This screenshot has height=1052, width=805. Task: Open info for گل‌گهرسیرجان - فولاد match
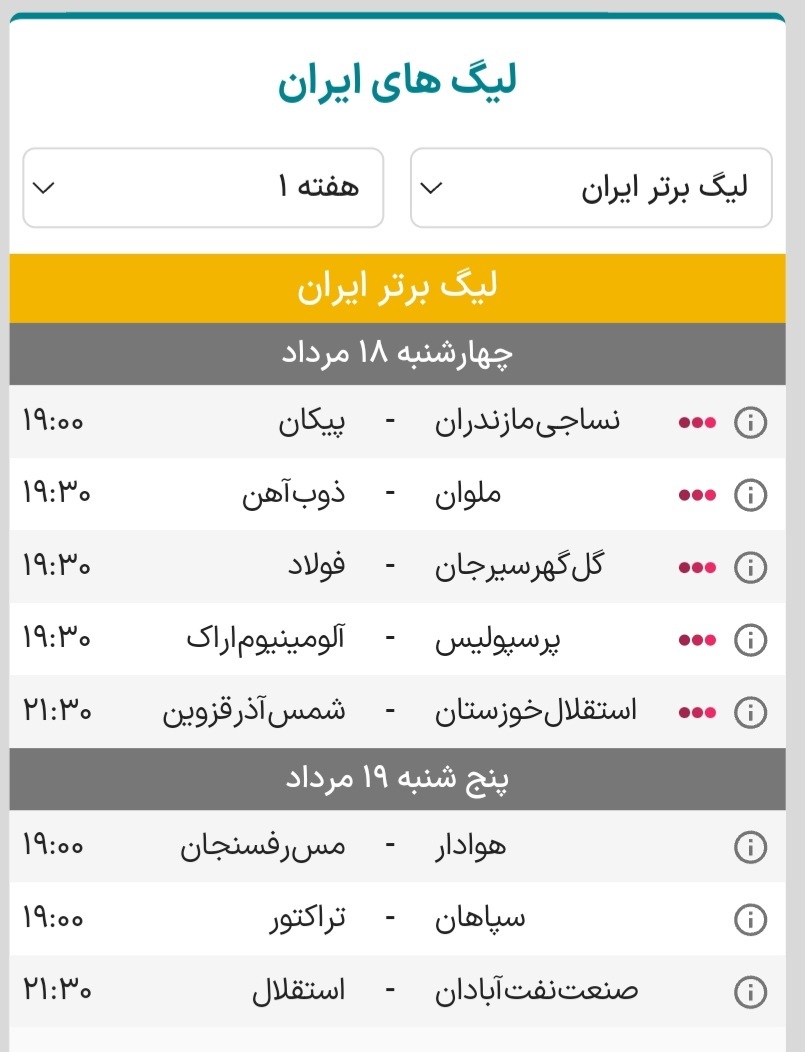[x=750, y=566]
